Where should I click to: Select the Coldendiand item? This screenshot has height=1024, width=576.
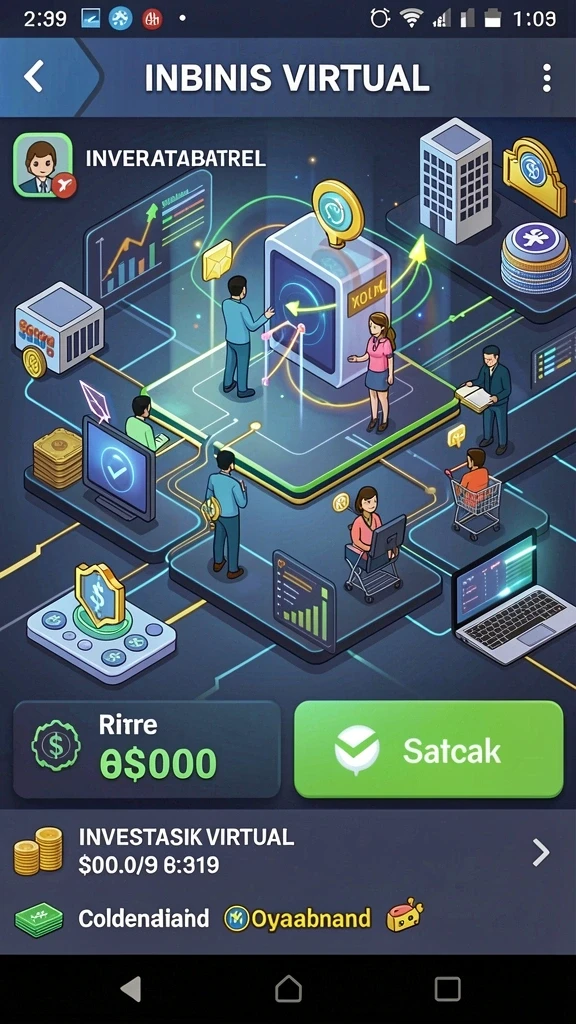(x=112, y=918)
